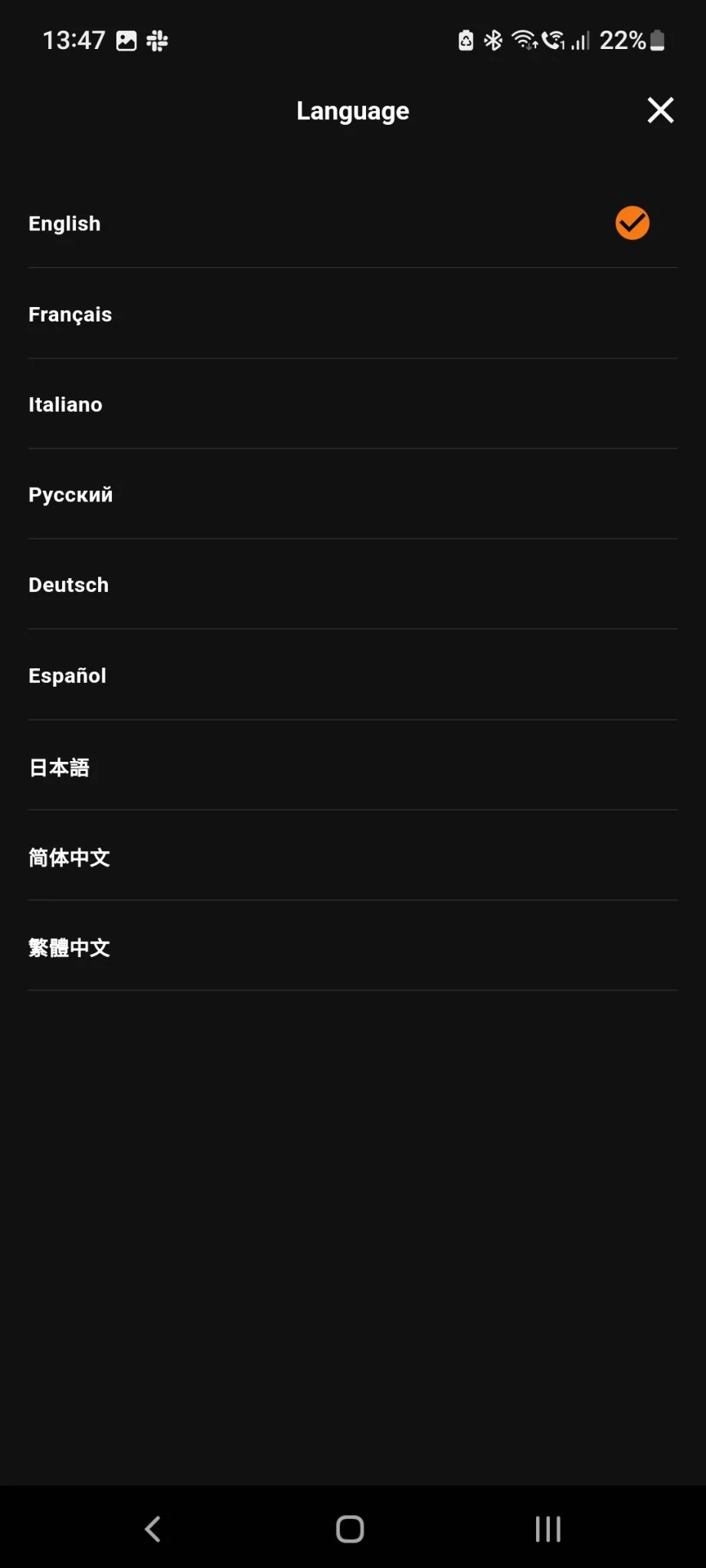Close the Language screen

(x=660, y=110)
